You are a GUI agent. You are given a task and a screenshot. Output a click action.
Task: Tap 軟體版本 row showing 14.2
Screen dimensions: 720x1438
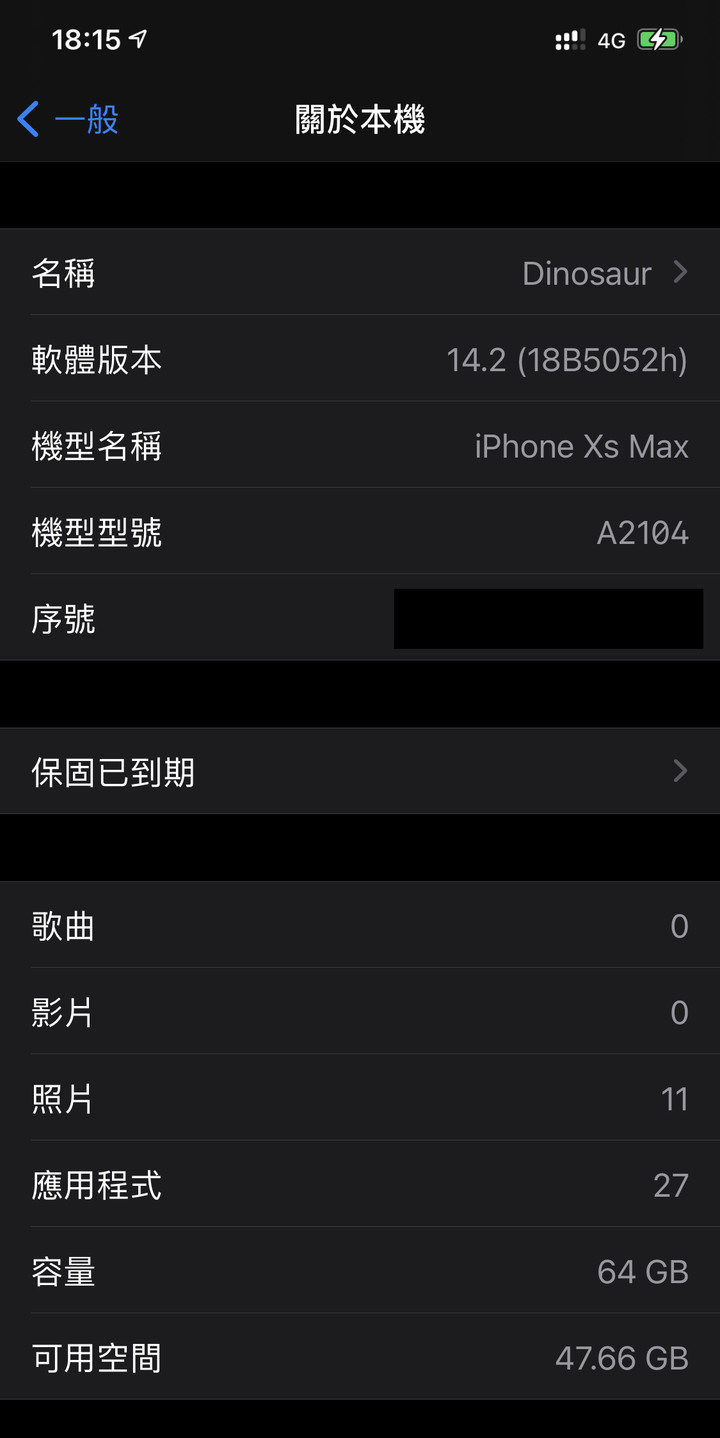point(360,359)
